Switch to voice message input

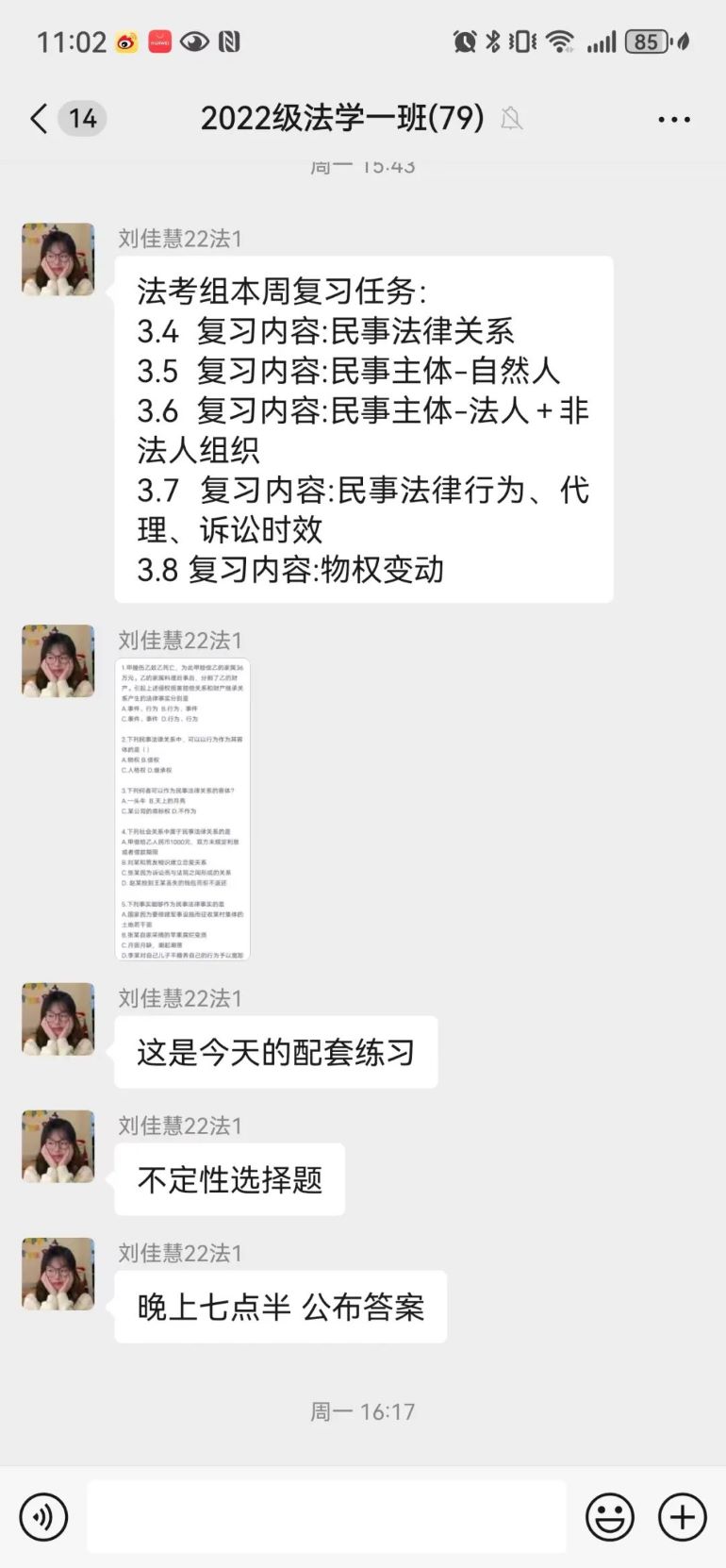(43, 1518)
